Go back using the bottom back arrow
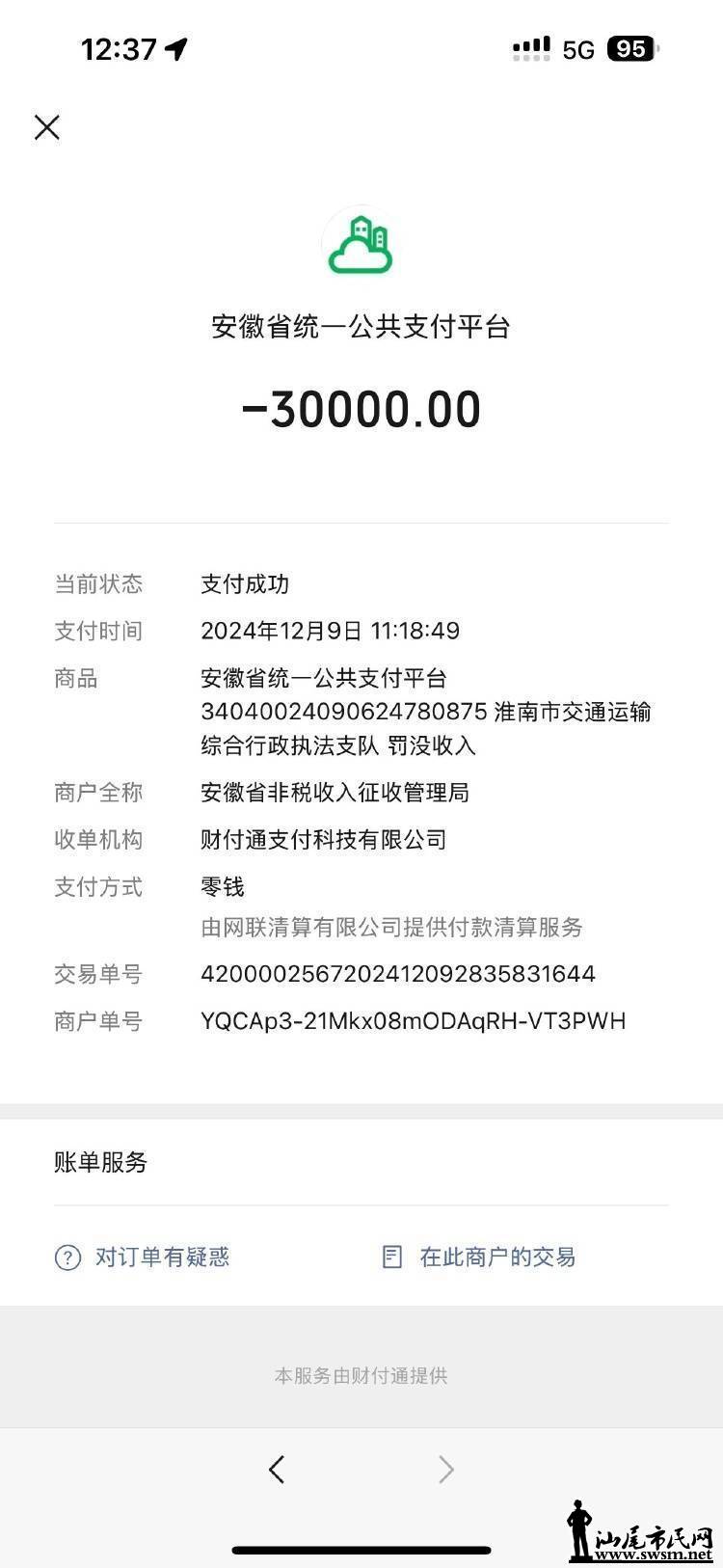 tap(277, 1470)
